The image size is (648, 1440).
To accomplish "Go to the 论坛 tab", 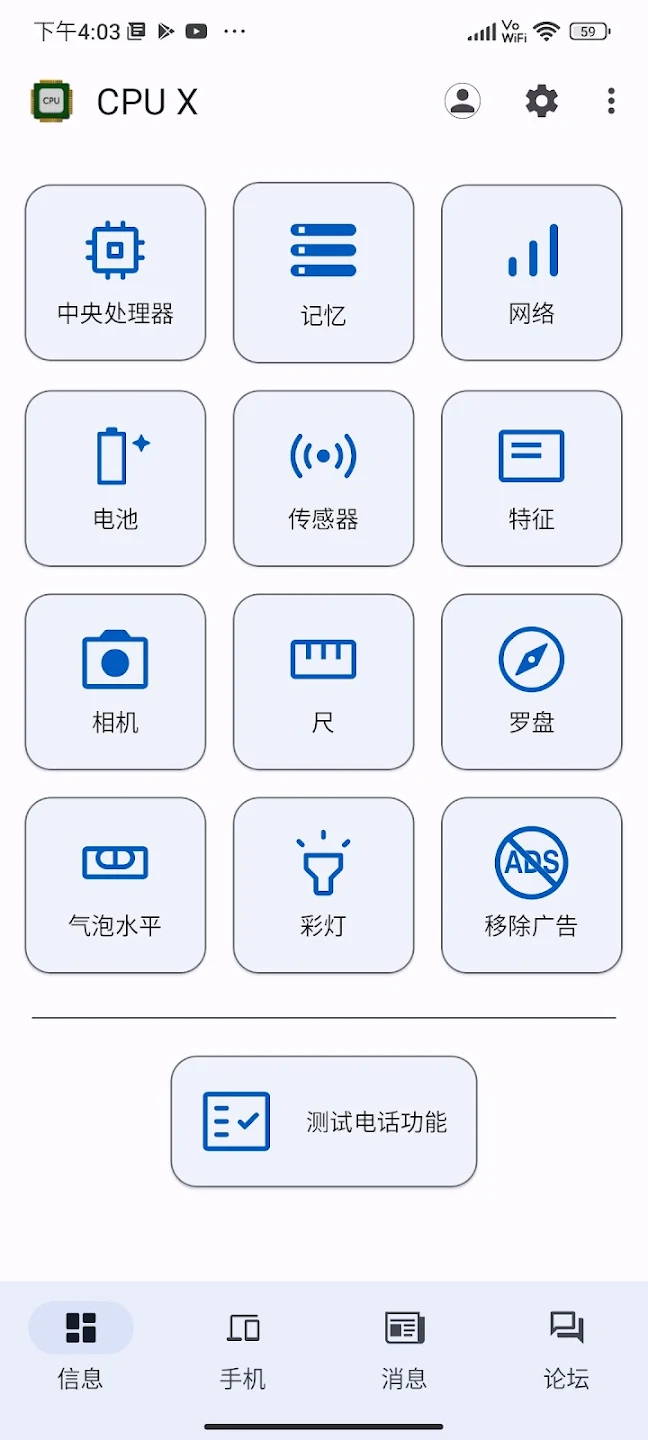I will point(567,1350).
